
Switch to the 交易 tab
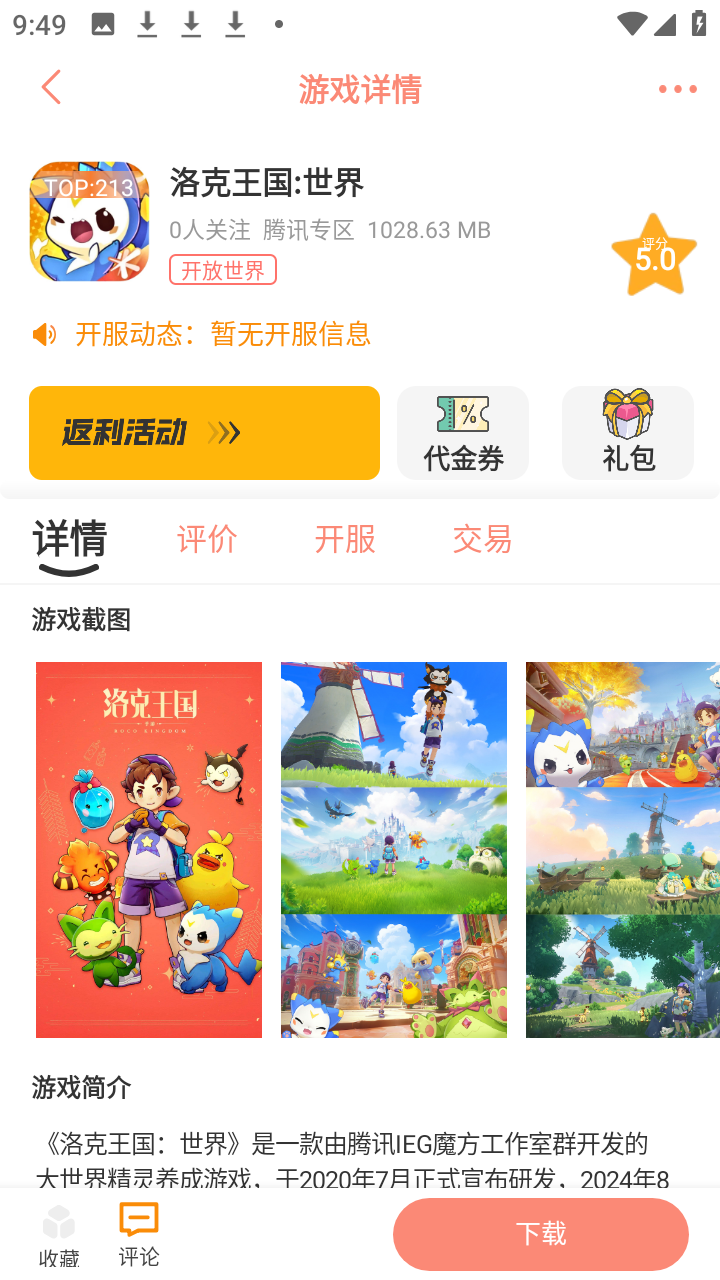point(482,539)
